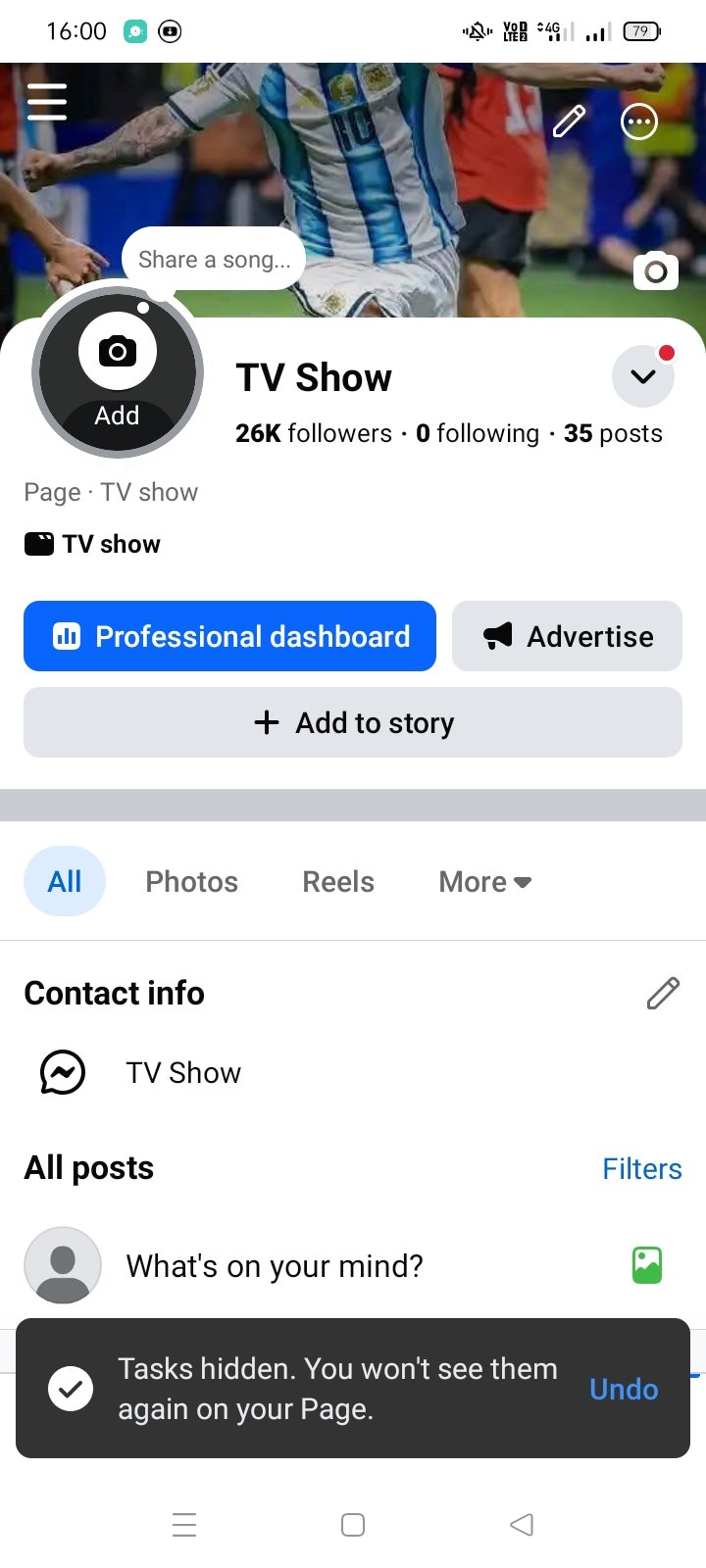Viewport: 706px width, 1568px height.
Task: Edit contact info
Action: [663, 993]
